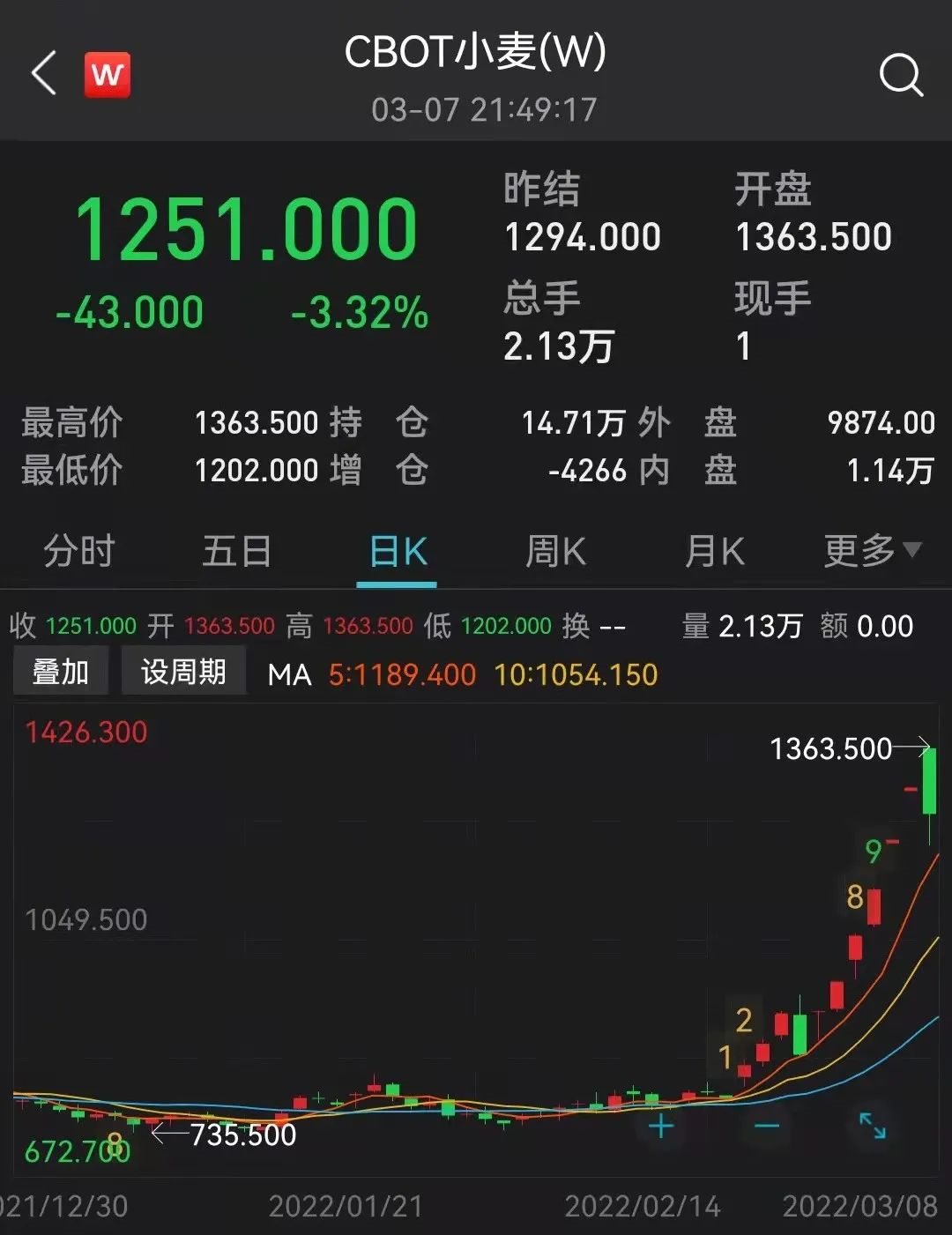Zoom out of the chart with the minus icon

pyautogui.click(x=765, y=1127)
